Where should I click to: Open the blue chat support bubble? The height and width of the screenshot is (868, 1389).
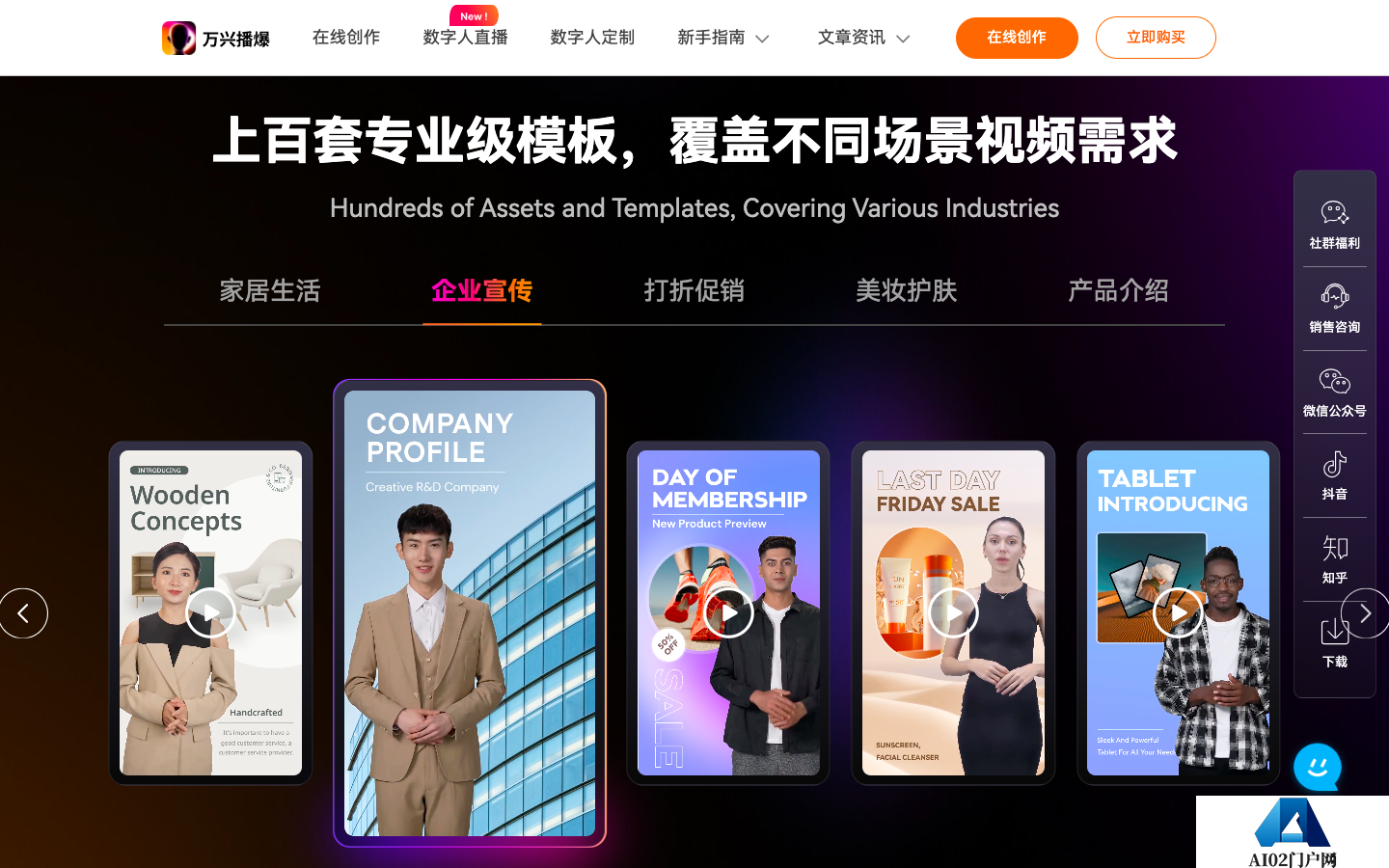(x=1317, y=767)
